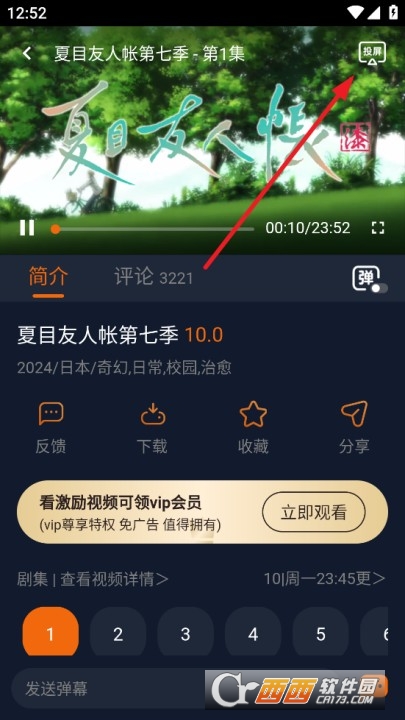Toggle the 弹 danmaku switch
Image resolution: width=405 pixels, height=720 pixels.
point(369,279)
